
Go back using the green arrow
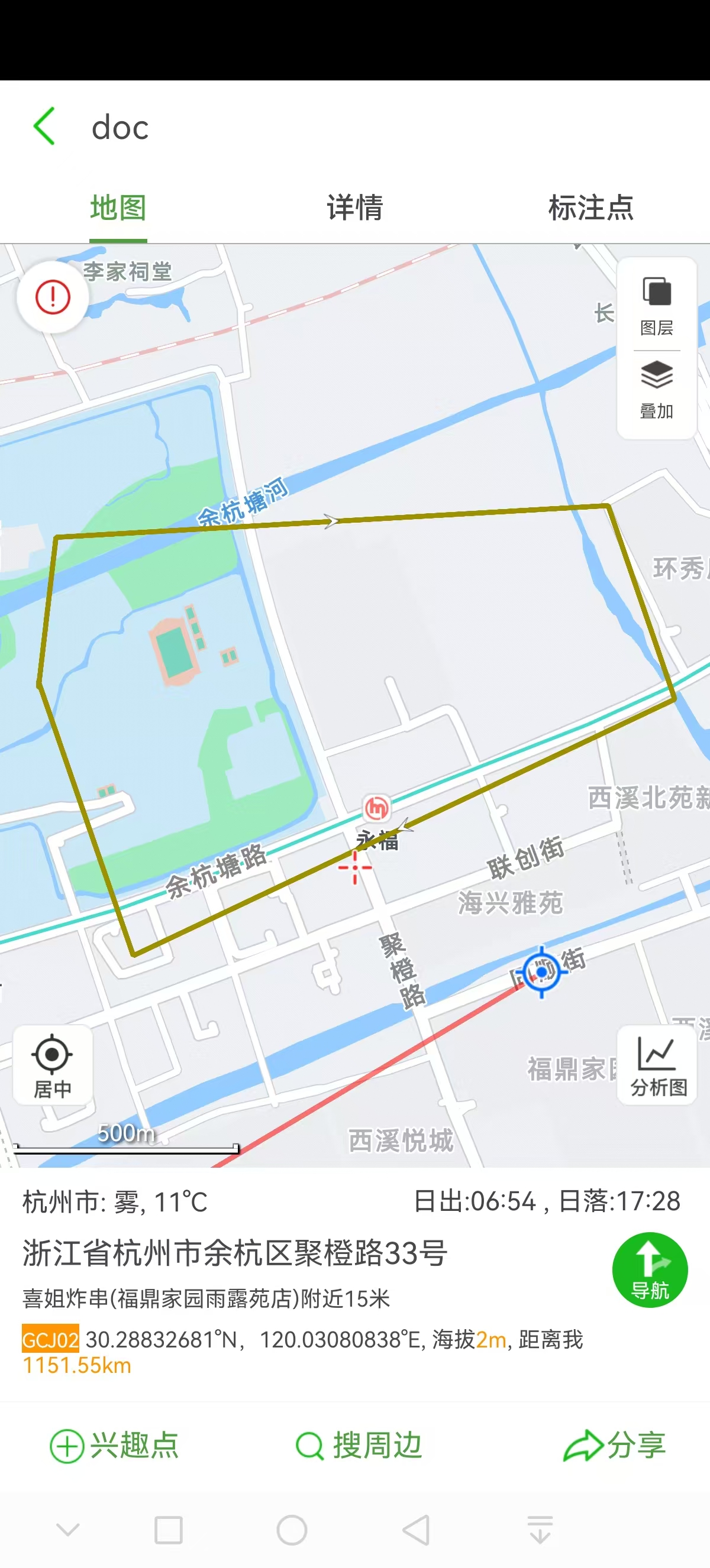[44, 127]
